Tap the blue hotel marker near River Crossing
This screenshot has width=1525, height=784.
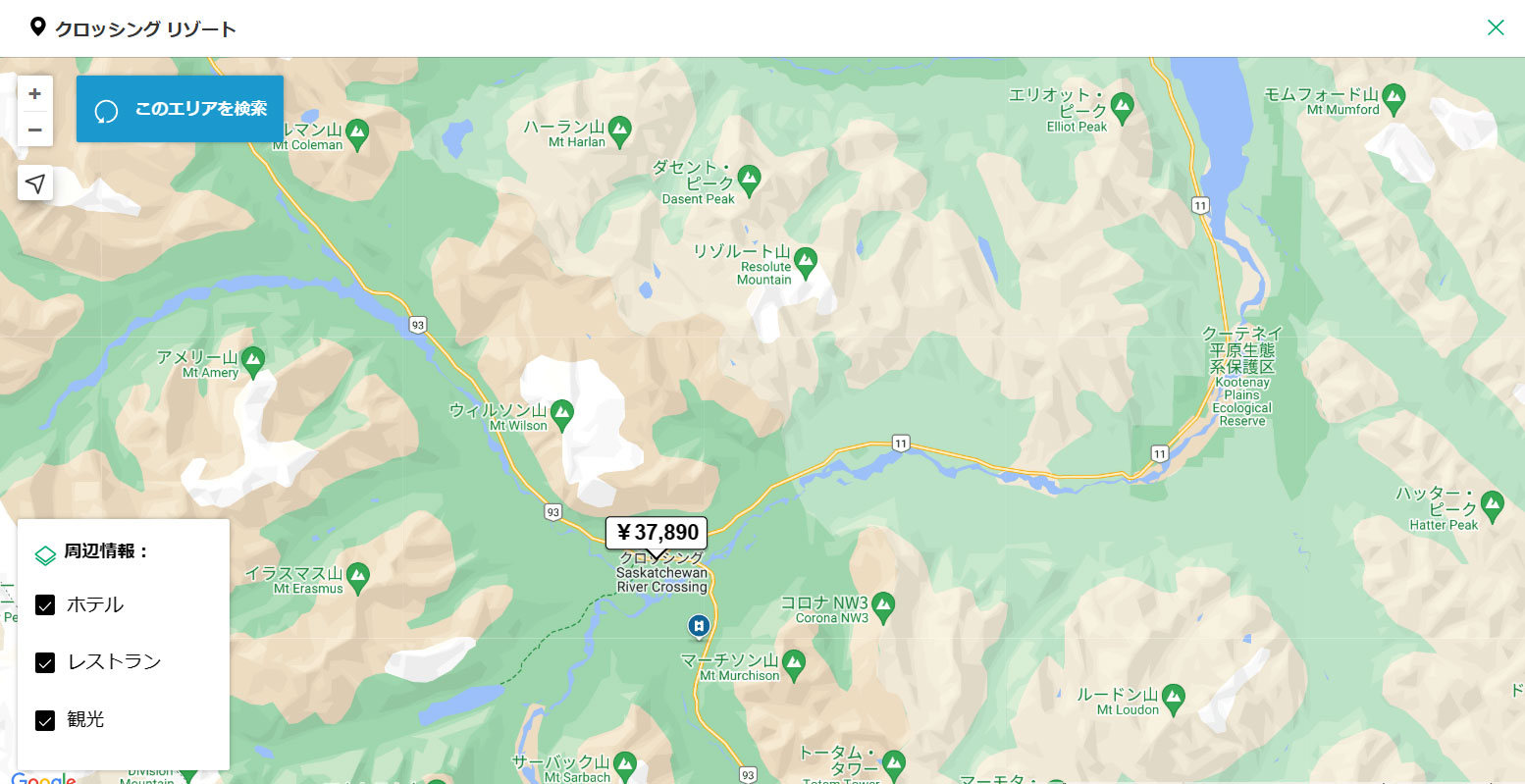pyautogui.click(x=698, y=625)
